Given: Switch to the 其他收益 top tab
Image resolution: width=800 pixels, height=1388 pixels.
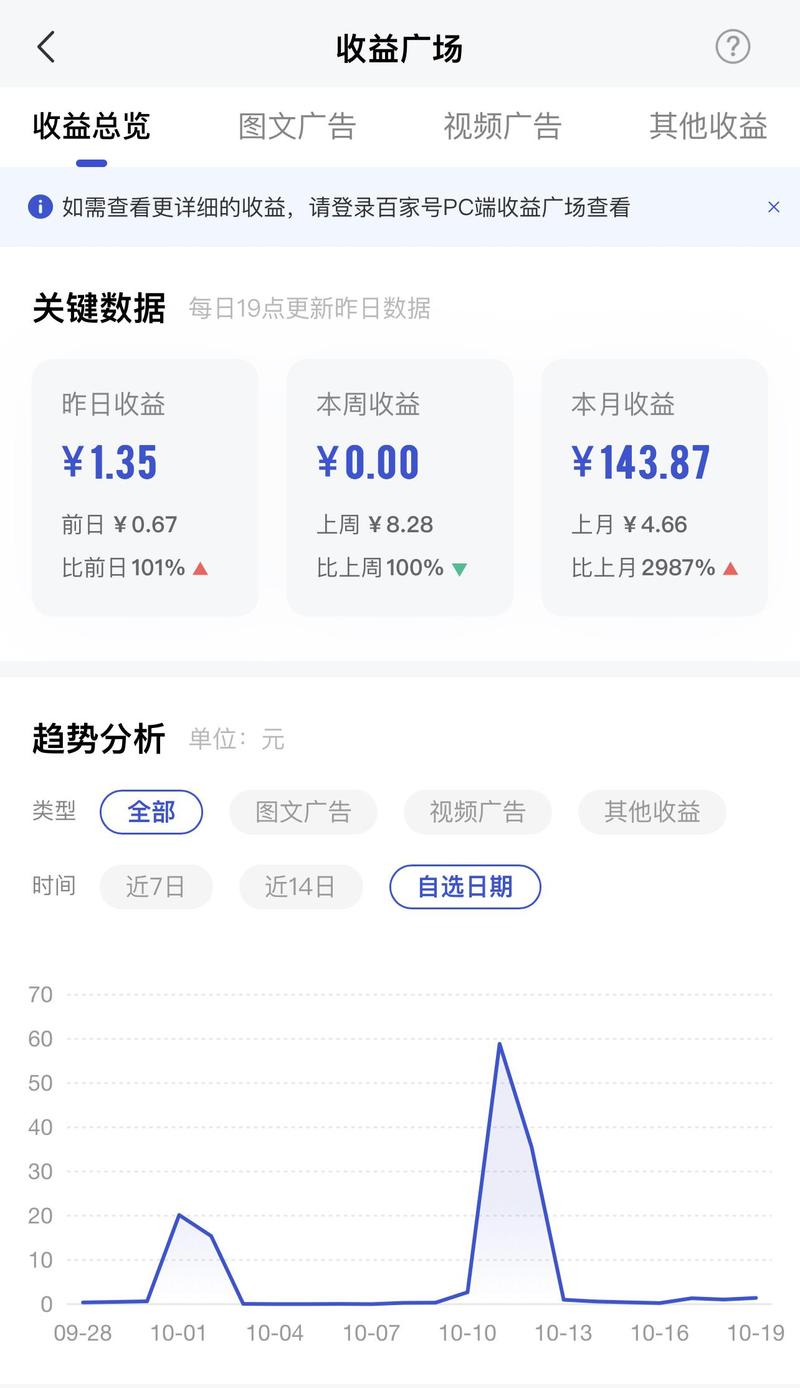Looking at the screenshot, I should (708, 126).
